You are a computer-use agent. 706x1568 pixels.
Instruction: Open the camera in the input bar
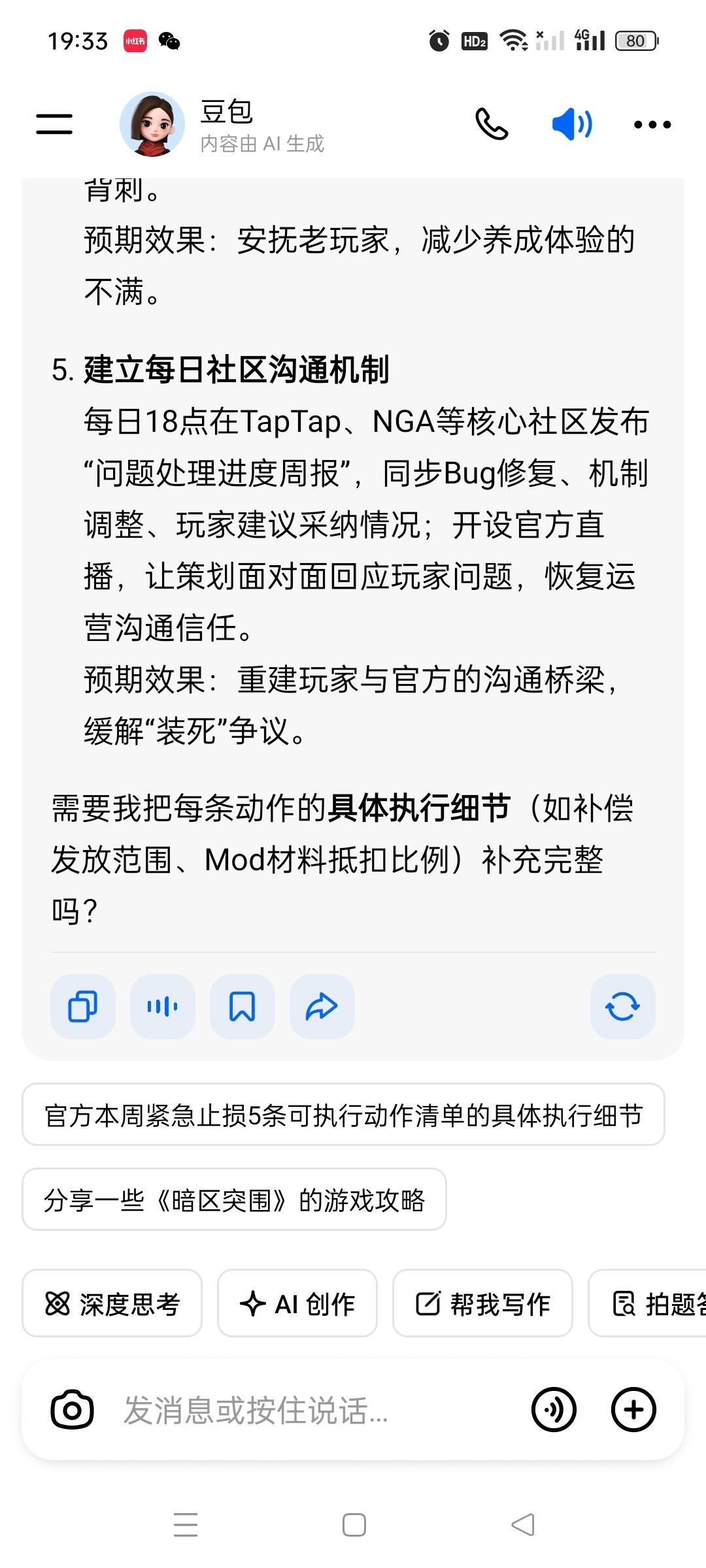72,1410
